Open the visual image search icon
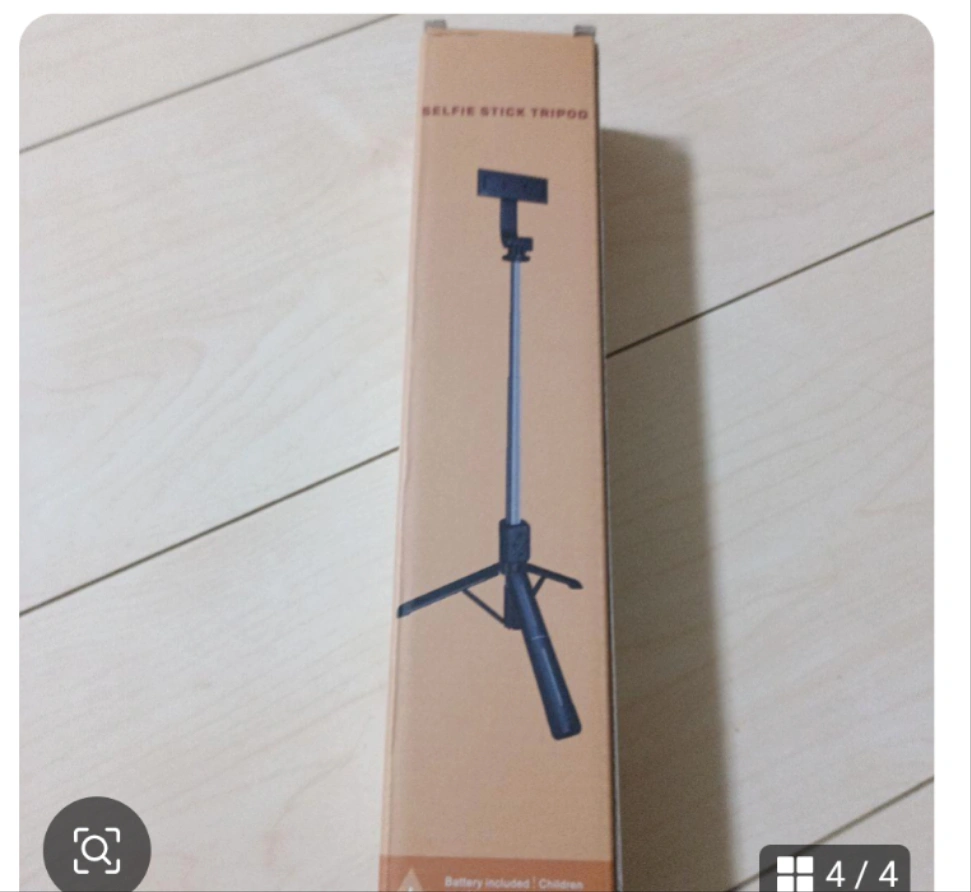The width and height of the screenshot is (971, 892). click(97, 848)
